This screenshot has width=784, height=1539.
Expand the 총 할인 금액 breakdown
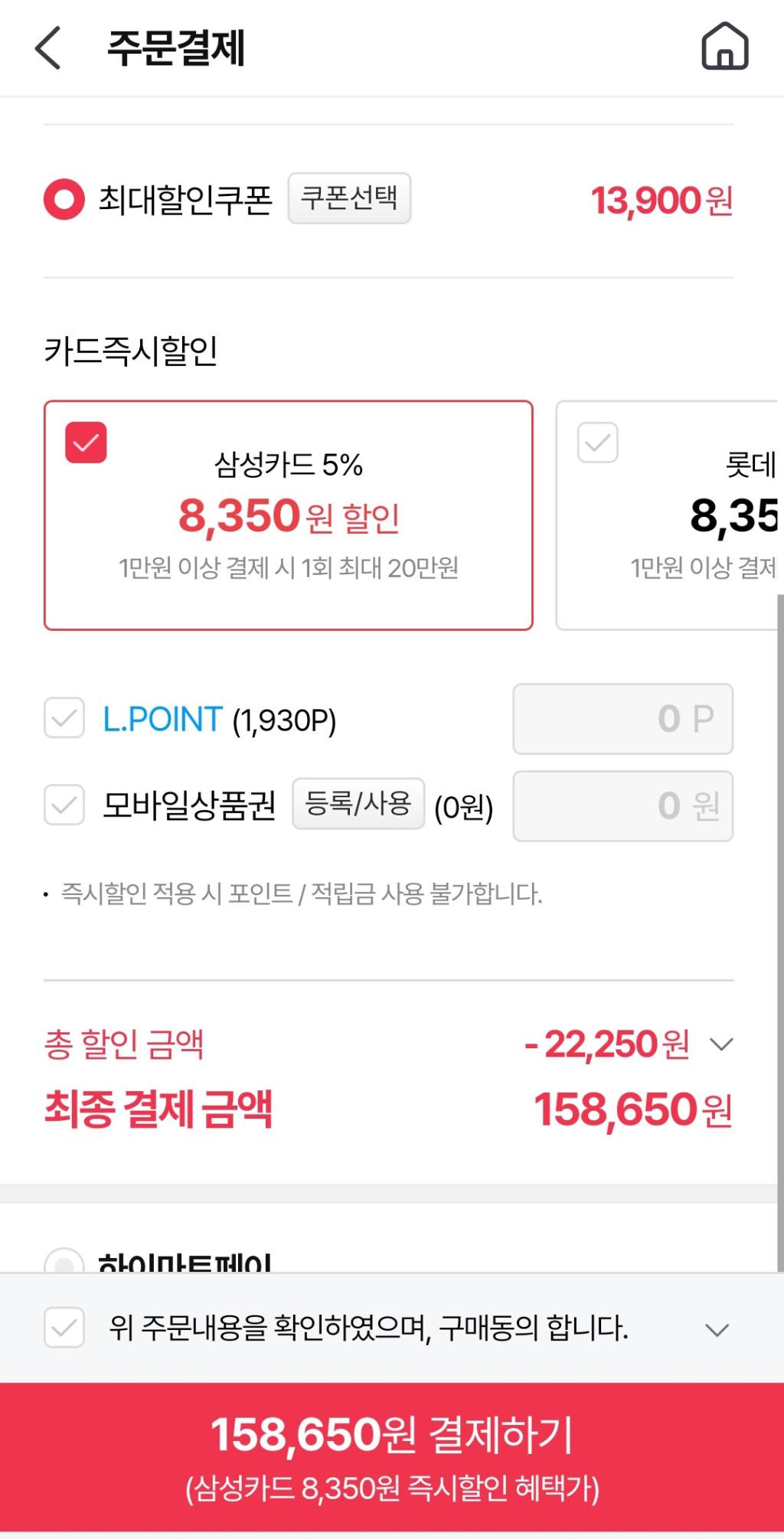tap(721, 1044)
